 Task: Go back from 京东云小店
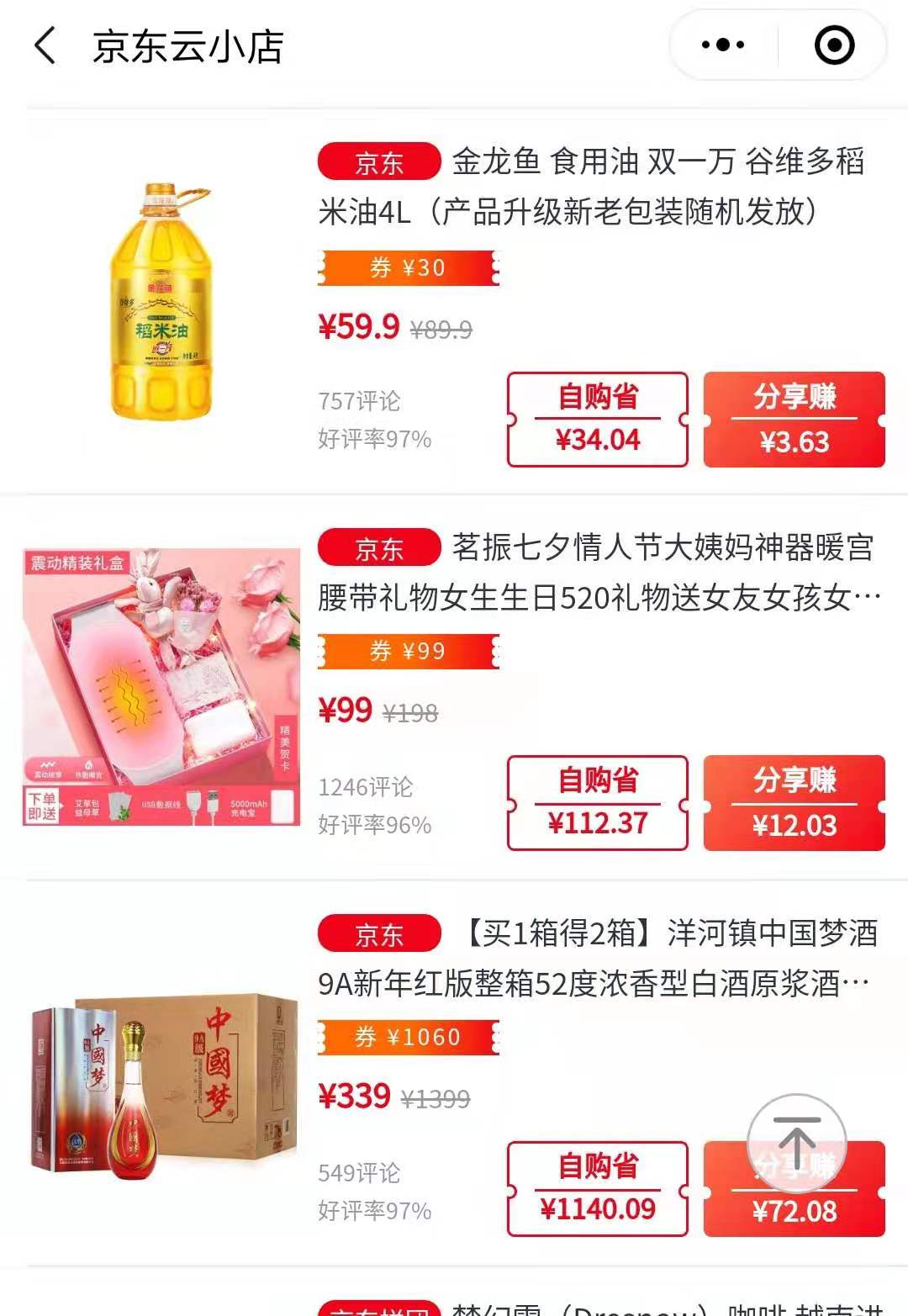[x=45, y=45]
